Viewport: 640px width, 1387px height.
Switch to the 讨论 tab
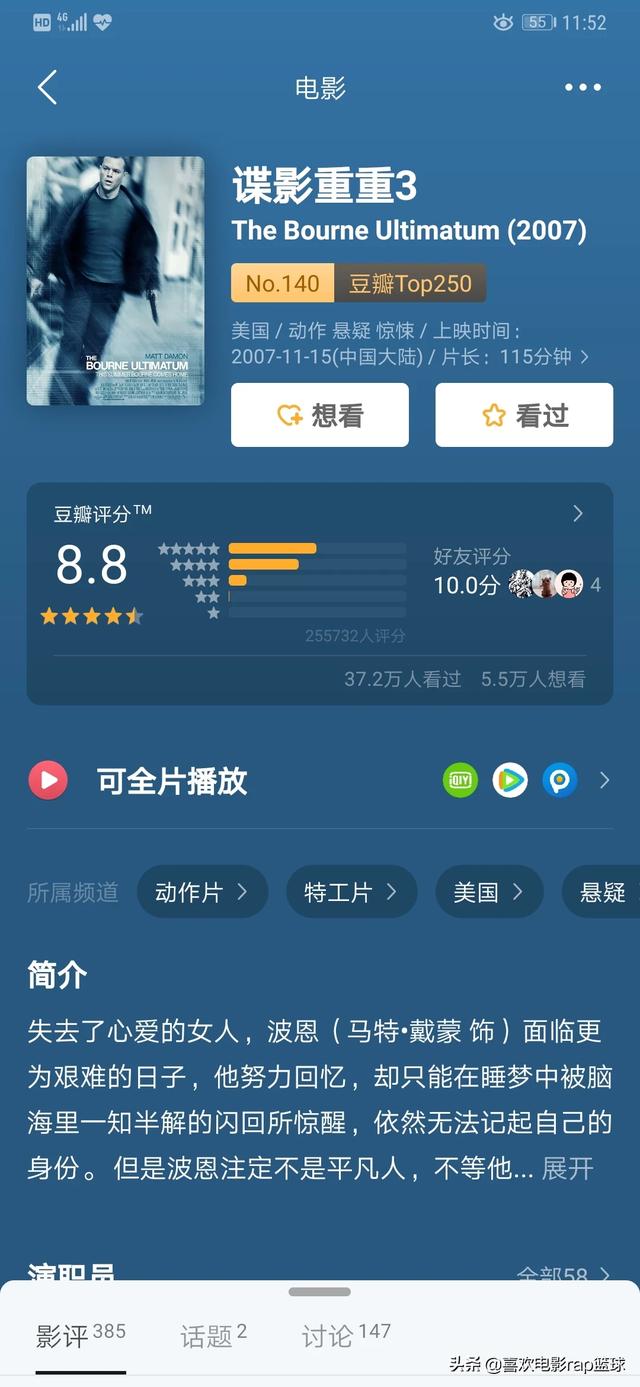[x=346, y=1335]
